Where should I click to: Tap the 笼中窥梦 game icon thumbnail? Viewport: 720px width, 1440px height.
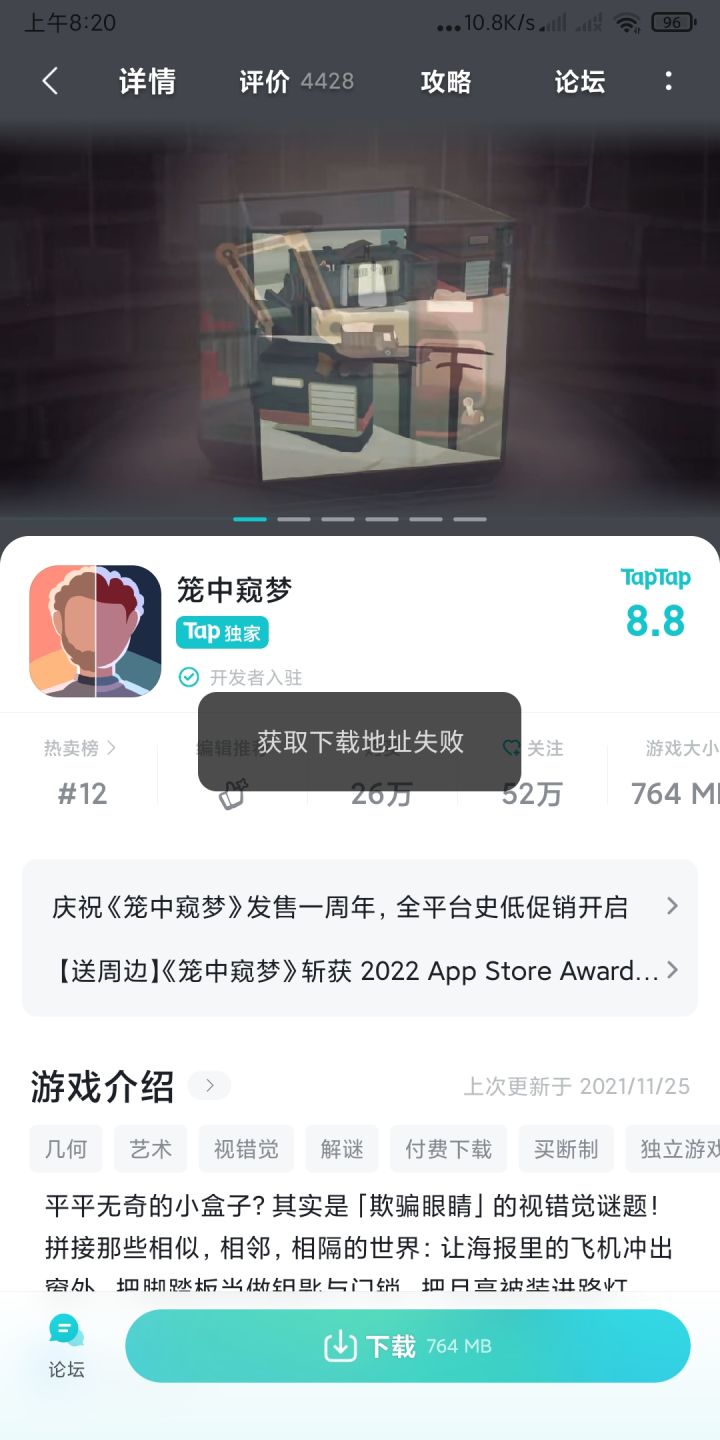pyautogui.click(x=95, y=630)
